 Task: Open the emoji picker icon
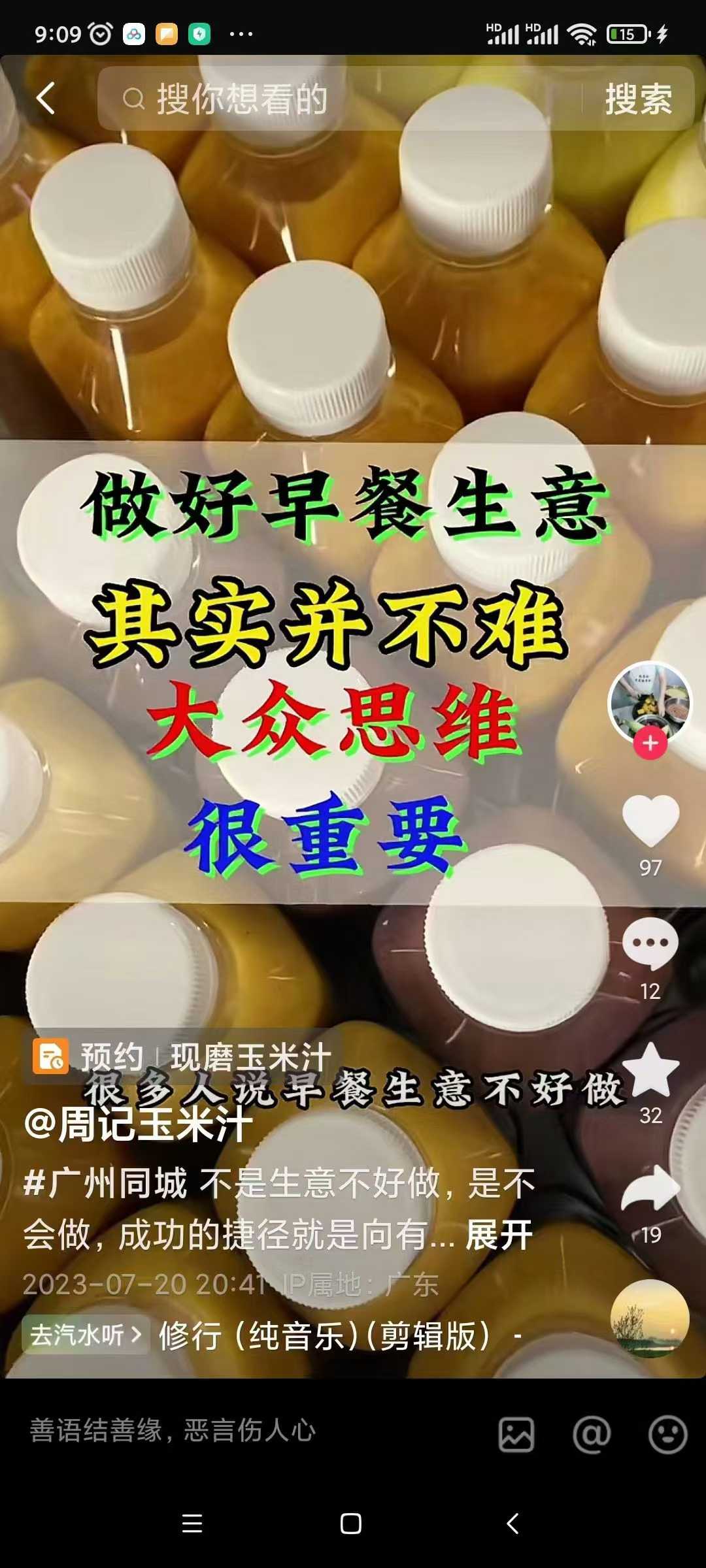point(667,1435)
